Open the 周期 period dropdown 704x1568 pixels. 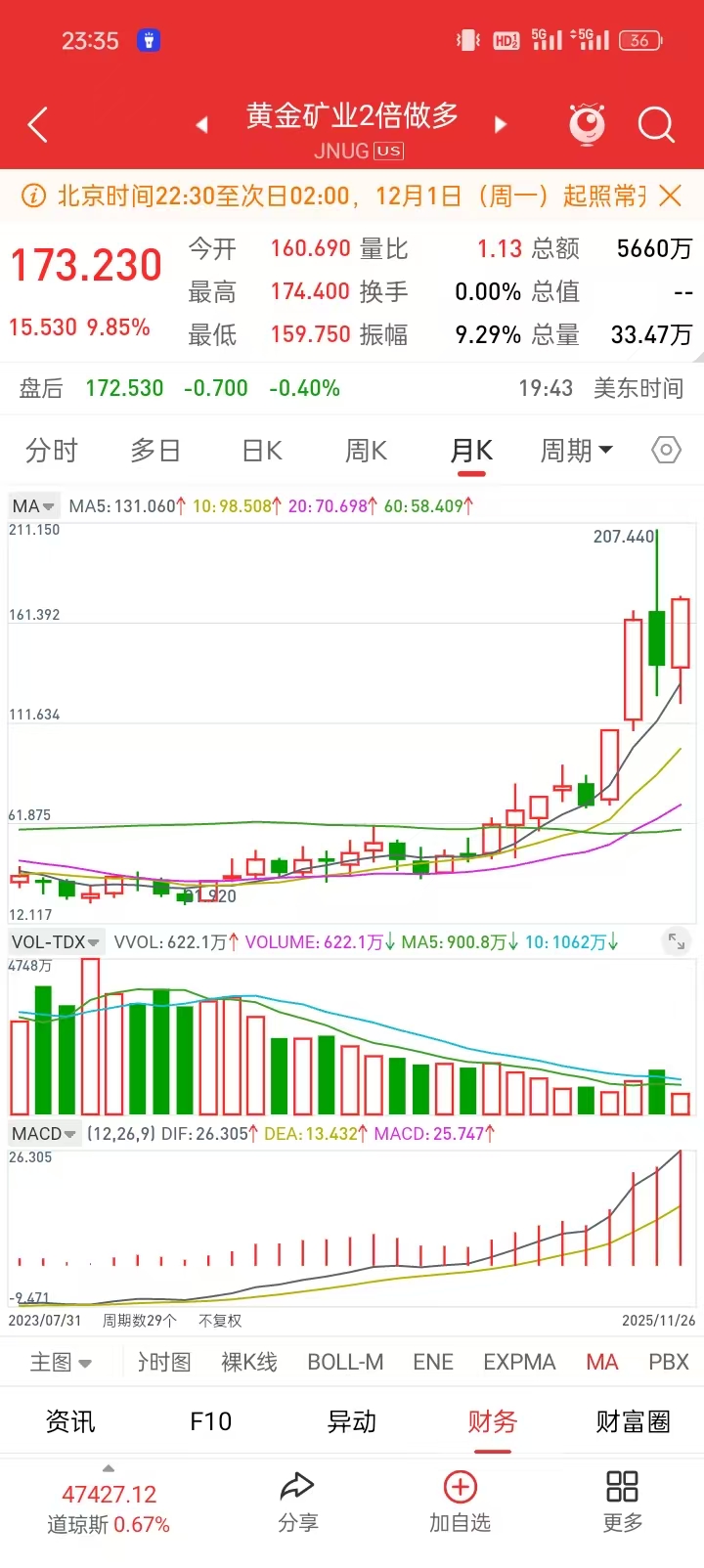click(x=576, y=451)
